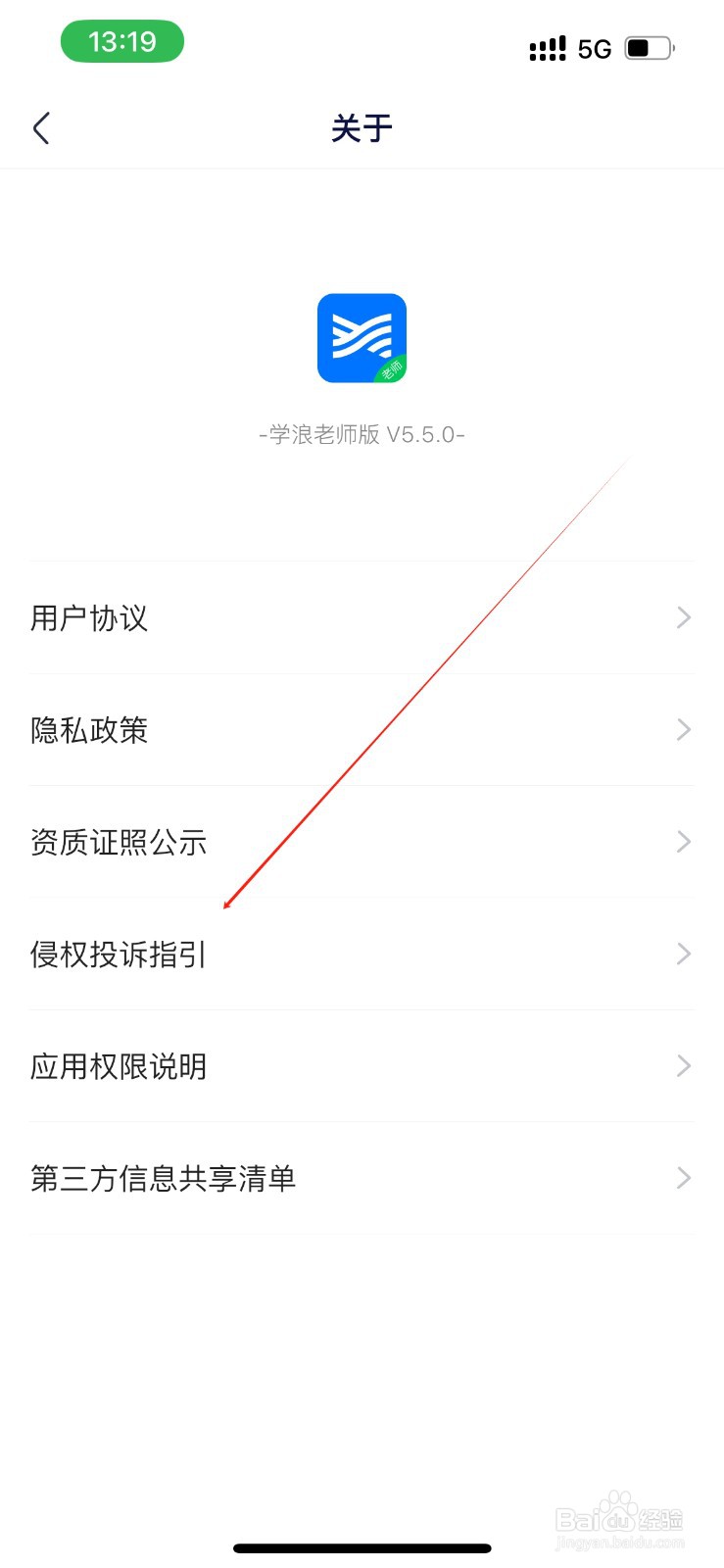The height and width of the screenshot is (1568, 724).
Task: Expand the chevron beside 隐私政策
Action: [683, 729]
